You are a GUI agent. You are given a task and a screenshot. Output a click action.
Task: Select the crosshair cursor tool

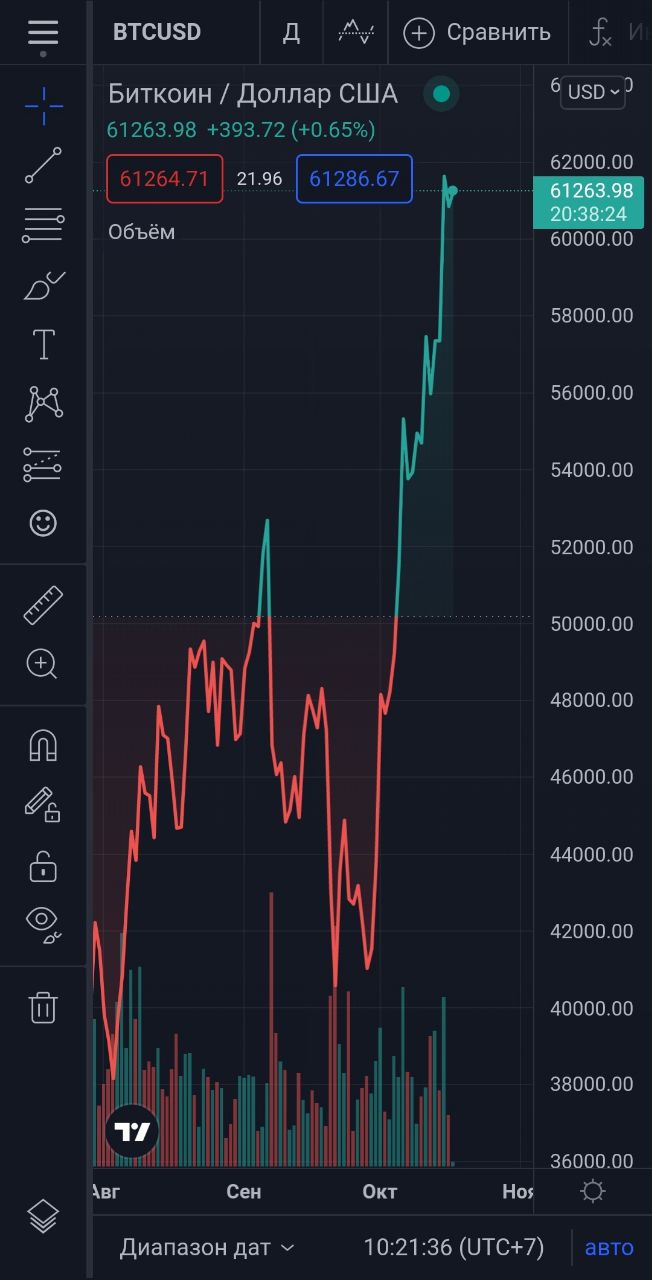(43, 104)
